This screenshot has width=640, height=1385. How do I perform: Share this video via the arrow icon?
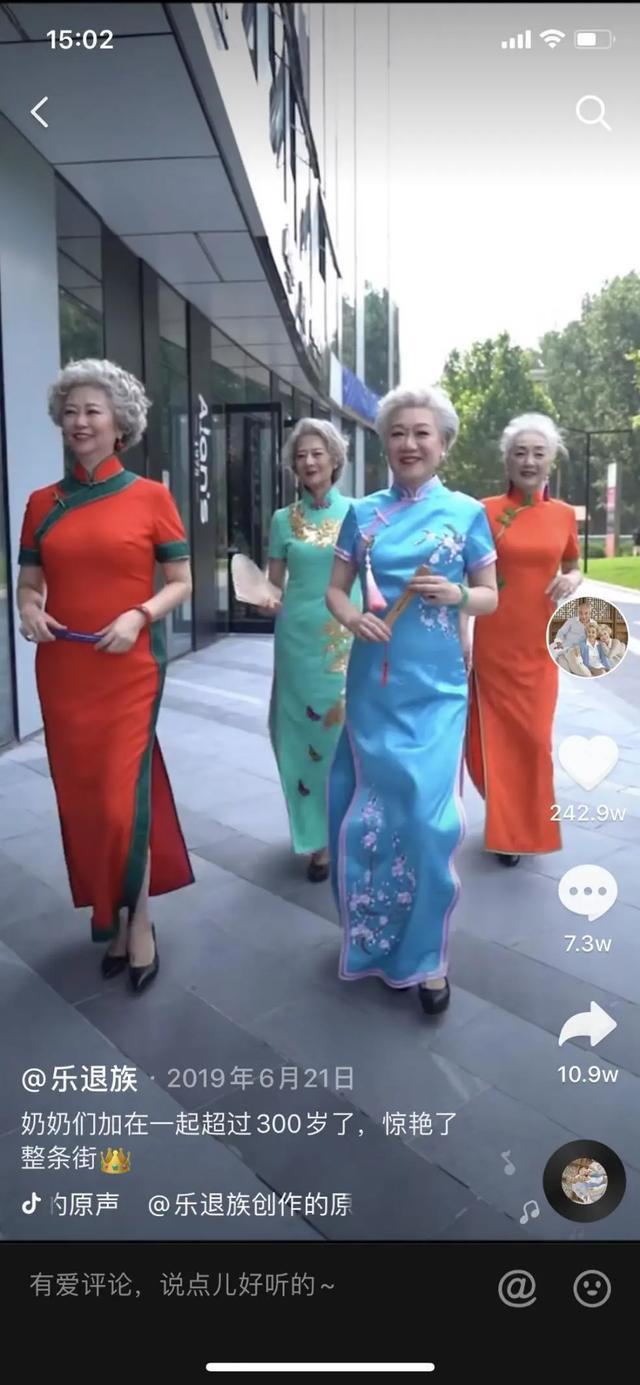(588, 1026)
